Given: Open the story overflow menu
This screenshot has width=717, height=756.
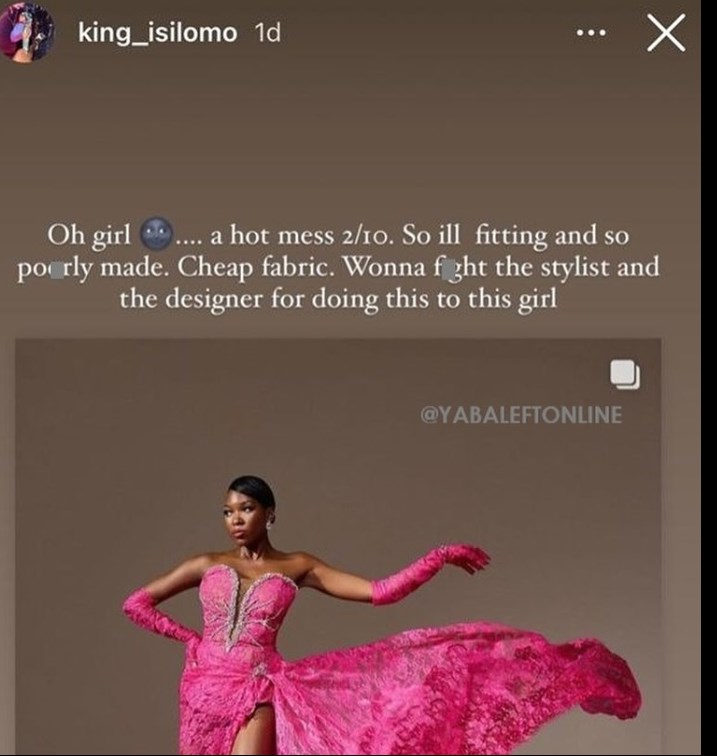Looking at the screenshot, I should pos(591,33).
